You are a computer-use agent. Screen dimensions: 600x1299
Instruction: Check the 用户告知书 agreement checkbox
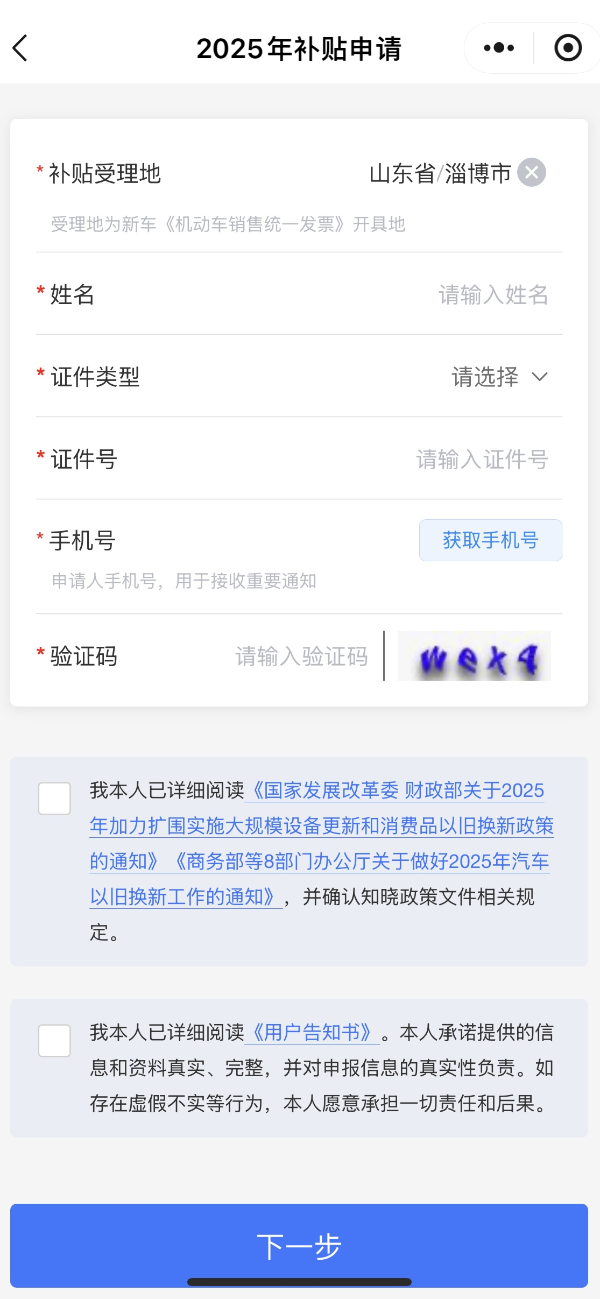[54, 1040]
